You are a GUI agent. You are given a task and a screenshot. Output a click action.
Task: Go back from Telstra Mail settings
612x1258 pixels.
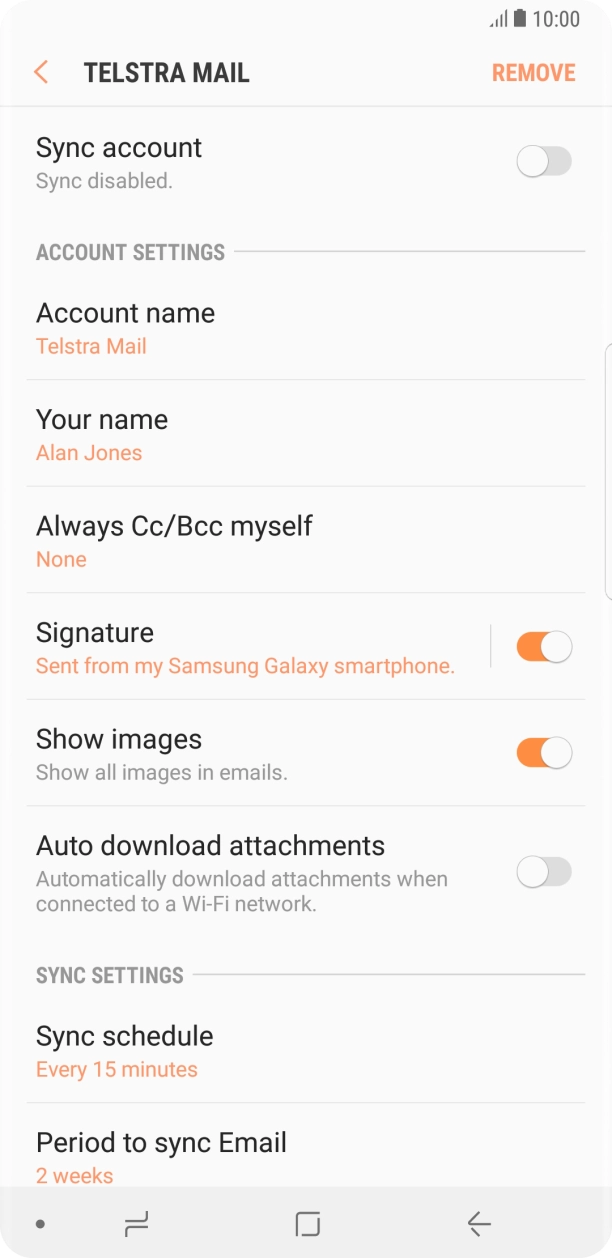[x=41, y=72]
